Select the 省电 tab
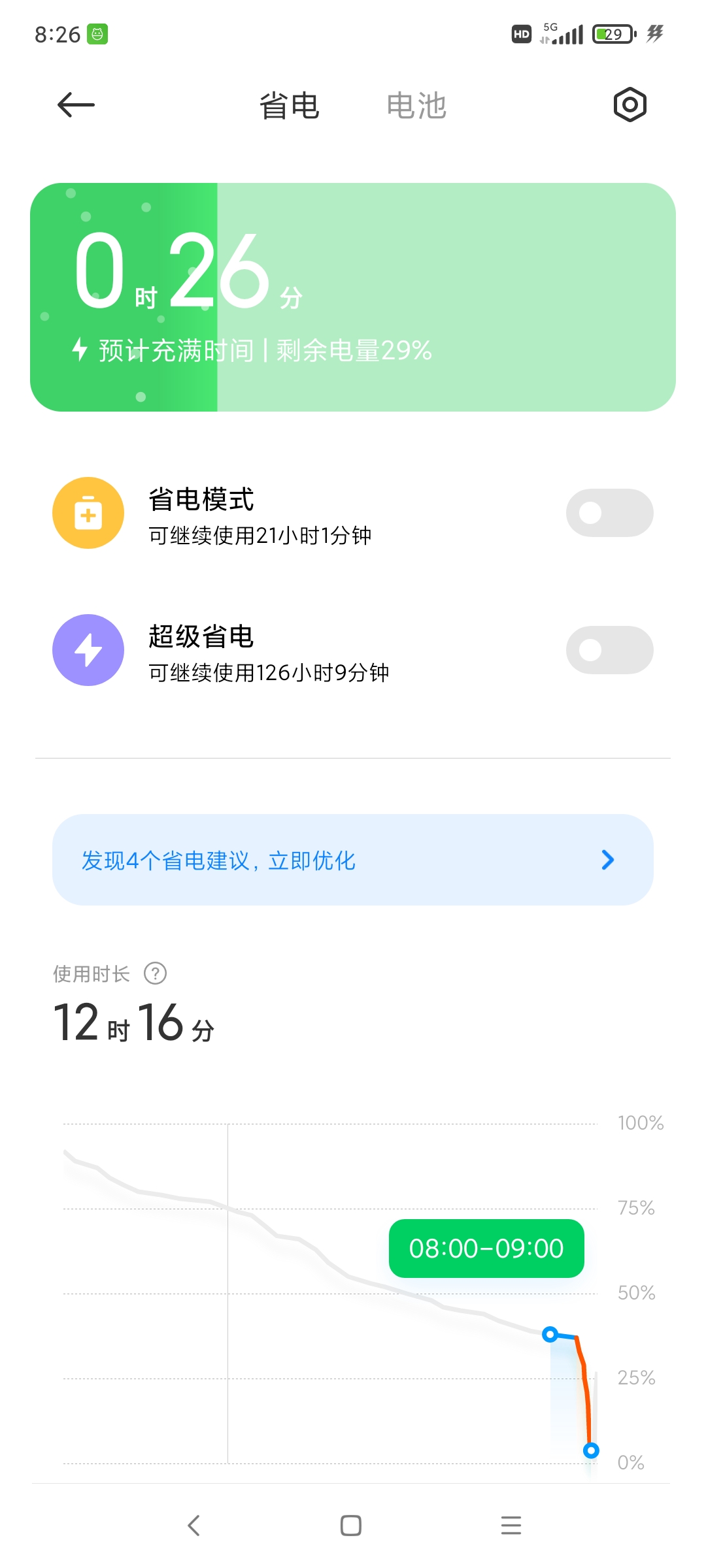Screen dimensions: 706x1568 pyautogui.click(x=289, y=105)
